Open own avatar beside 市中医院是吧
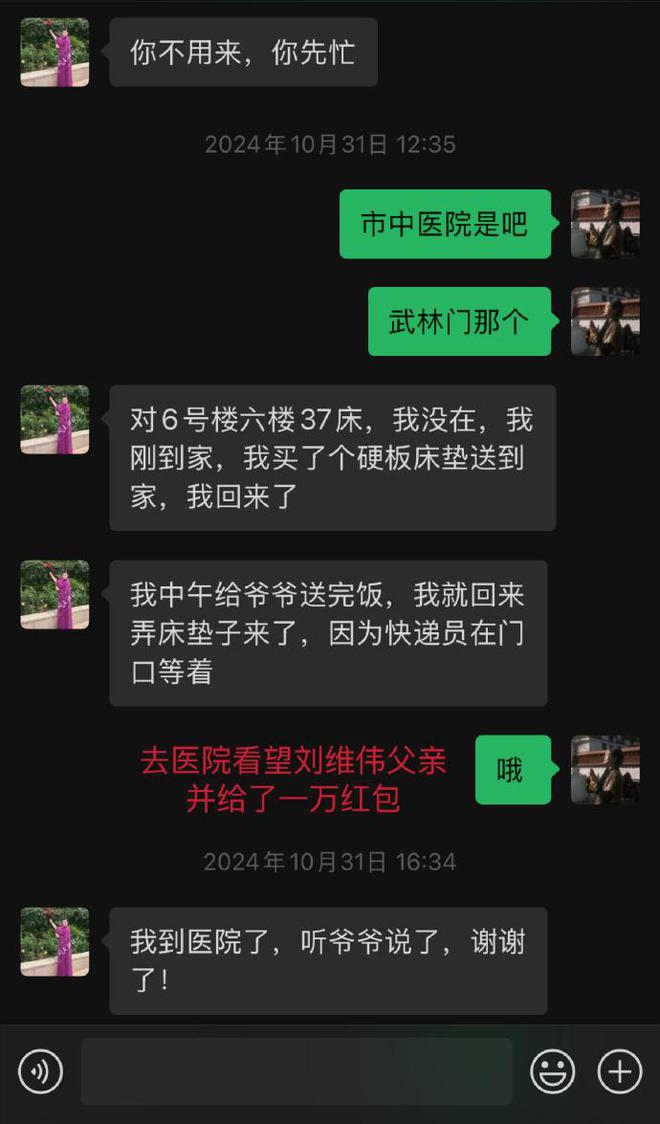This screenshot has height=1124, width=660. (x=605, y=224)
